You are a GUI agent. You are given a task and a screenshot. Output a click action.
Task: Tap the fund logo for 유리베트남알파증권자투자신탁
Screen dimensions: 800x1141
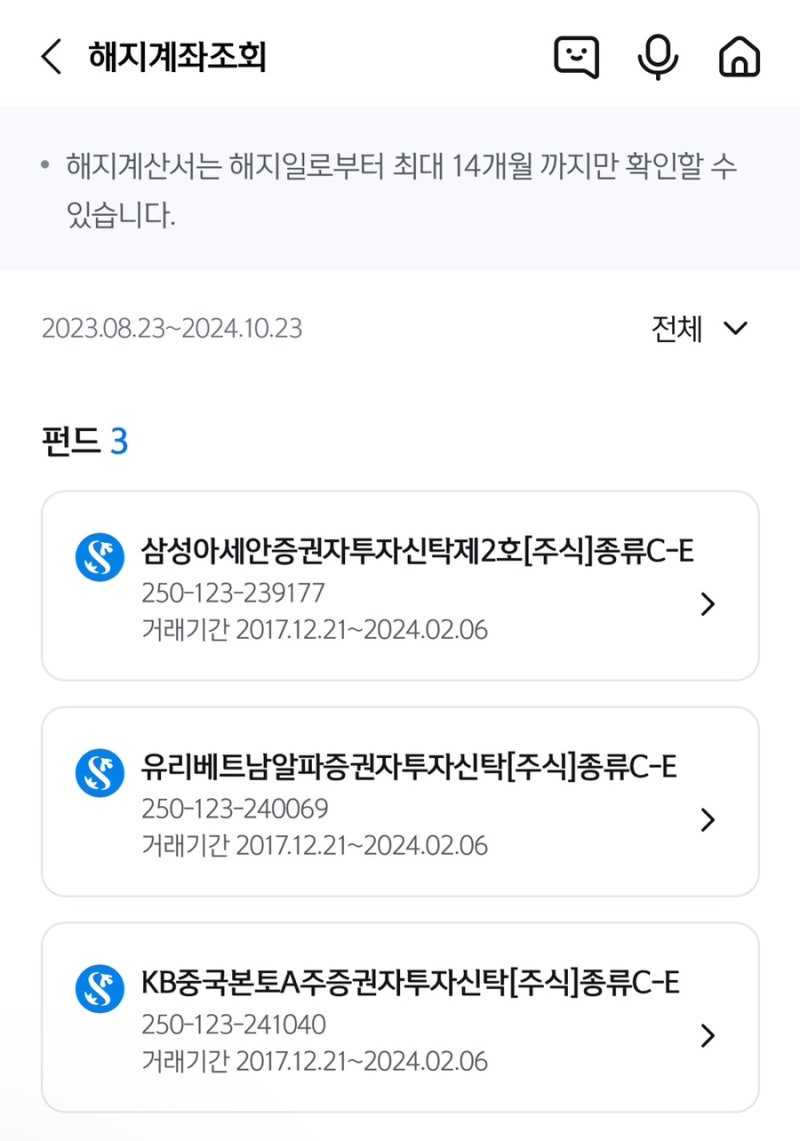click(x=98, y=772)
